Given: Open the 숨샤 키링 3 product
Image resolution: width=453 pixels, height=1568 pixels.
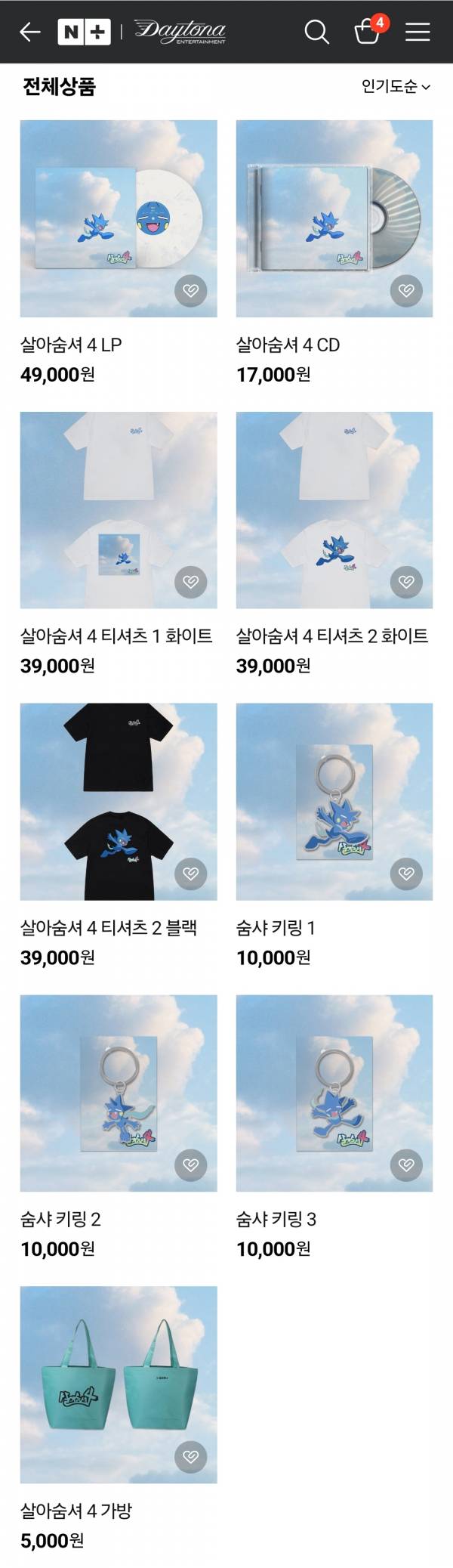Looking at the screenshot, I should (334, 1093).
